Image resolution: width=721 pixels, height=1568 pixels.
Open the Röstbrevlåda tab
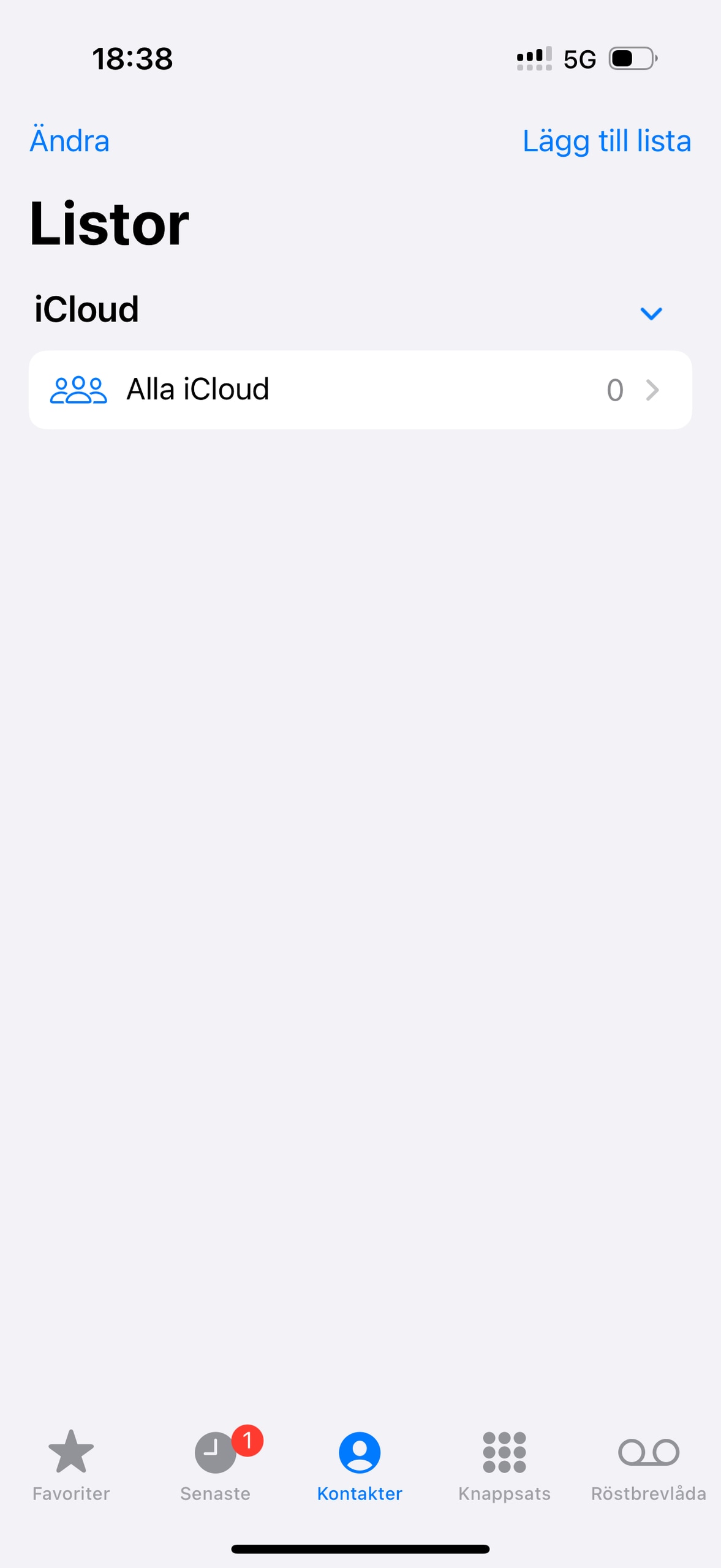648,1464
